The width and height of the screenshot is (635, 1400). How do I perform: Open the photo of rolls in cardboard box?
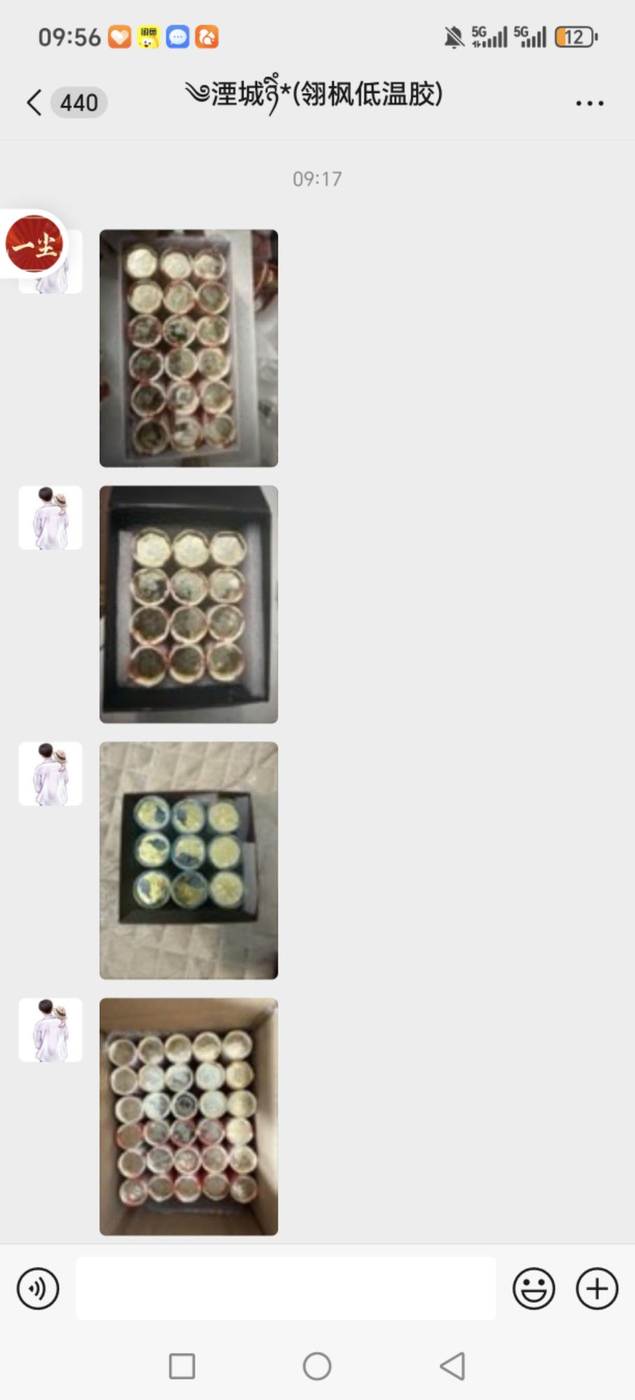(x=188, y=1116)
